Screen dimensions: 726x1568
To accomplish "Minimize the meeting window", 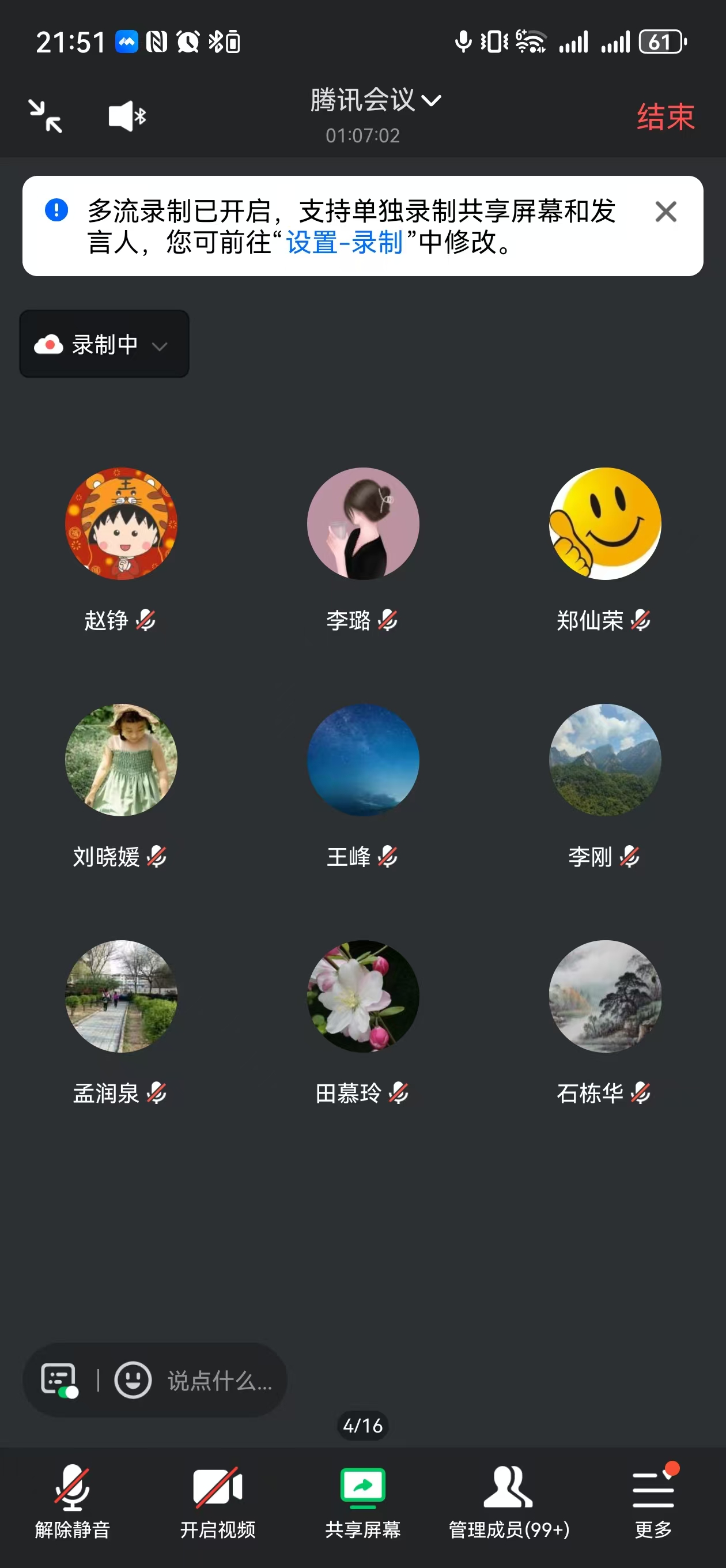I will 46,116.
